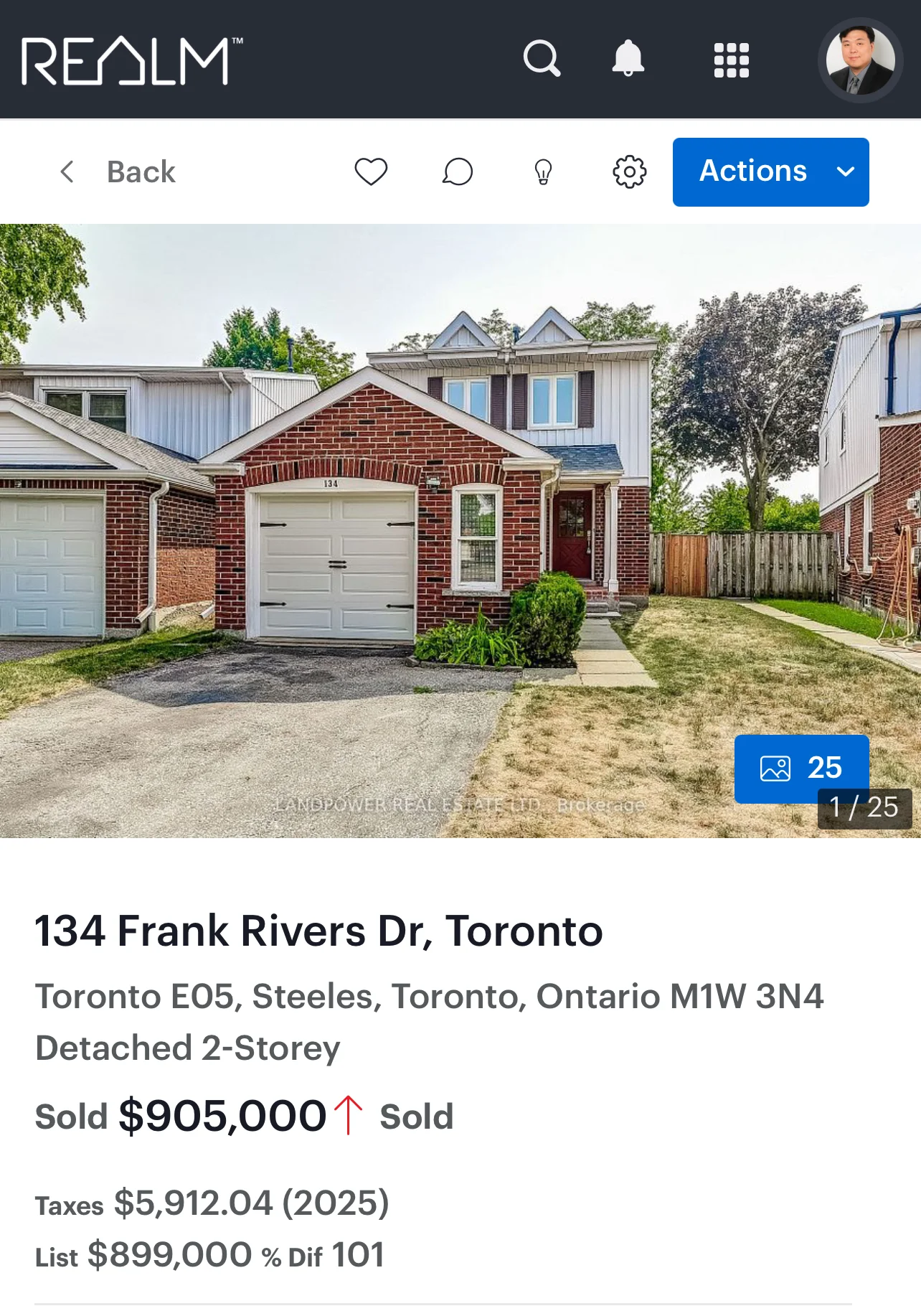The width and height of the screenshot is (921, 1316).
Task: Favorite this listing with the heart
Action: point(371,172)
